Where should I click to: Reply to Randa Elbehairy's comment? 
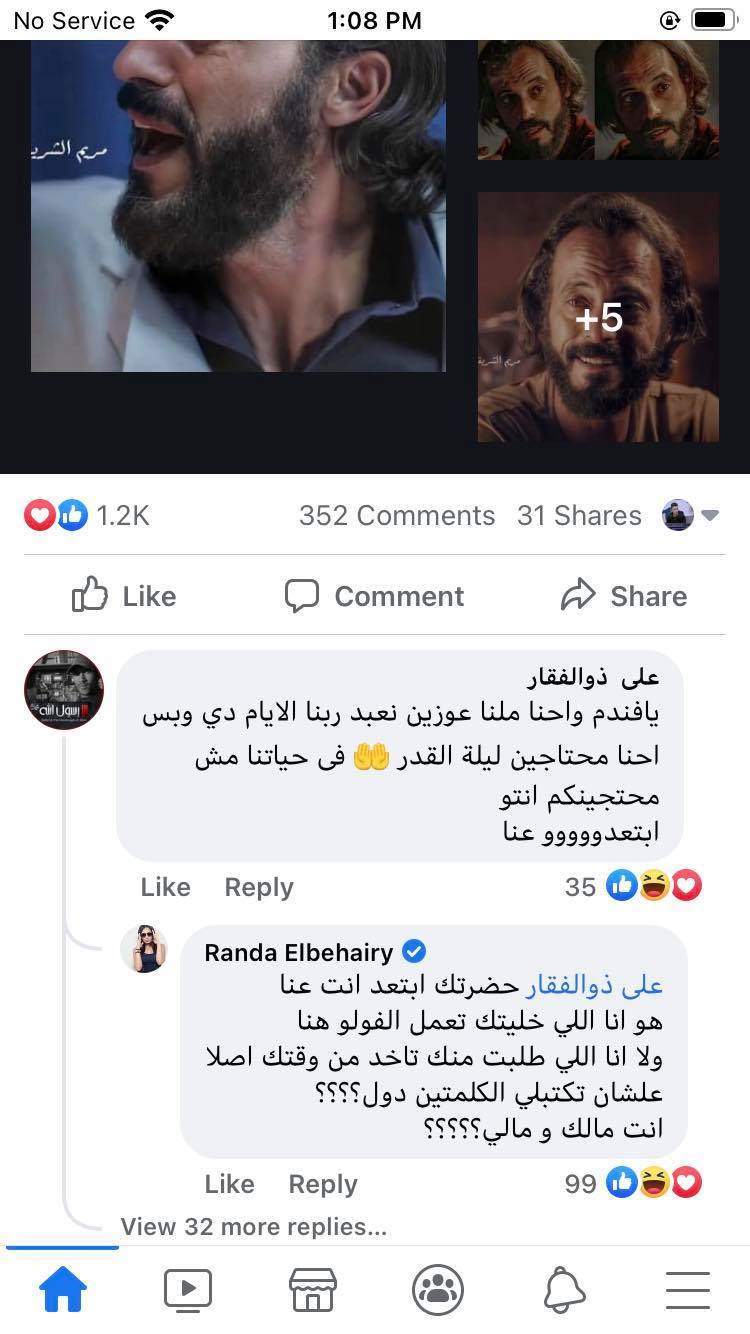click(322, 1184)
